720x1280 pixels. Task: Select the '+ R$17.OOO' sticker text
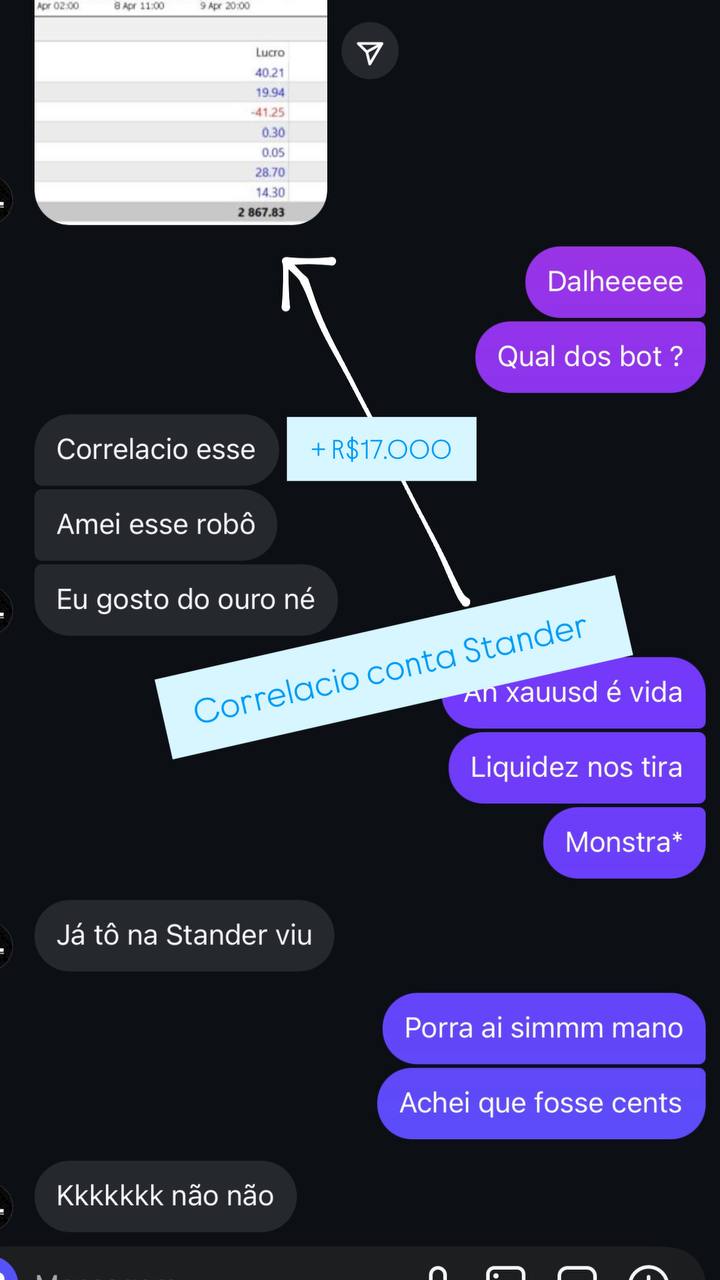(x=381, y=449)
